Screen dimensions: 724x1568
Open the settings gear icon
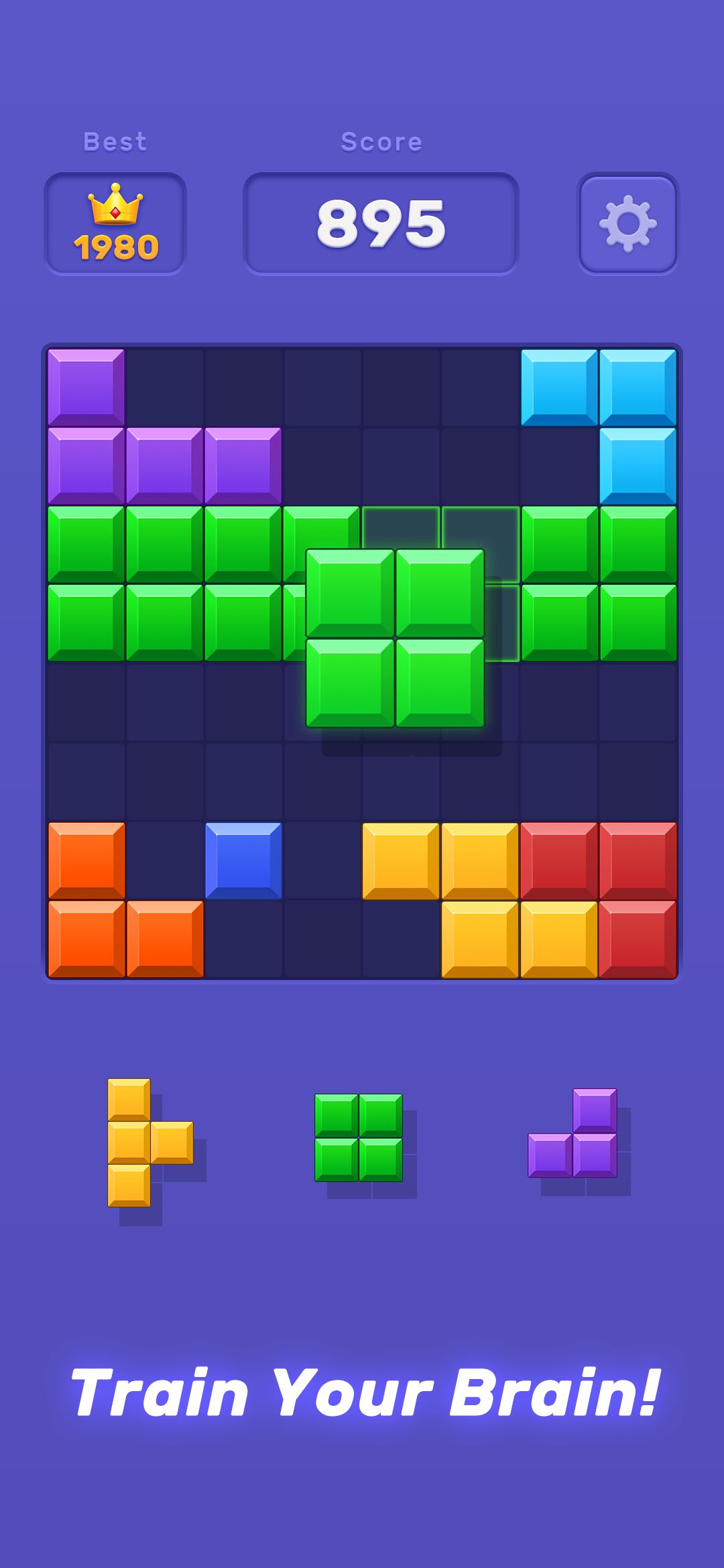tap(626, 222)
